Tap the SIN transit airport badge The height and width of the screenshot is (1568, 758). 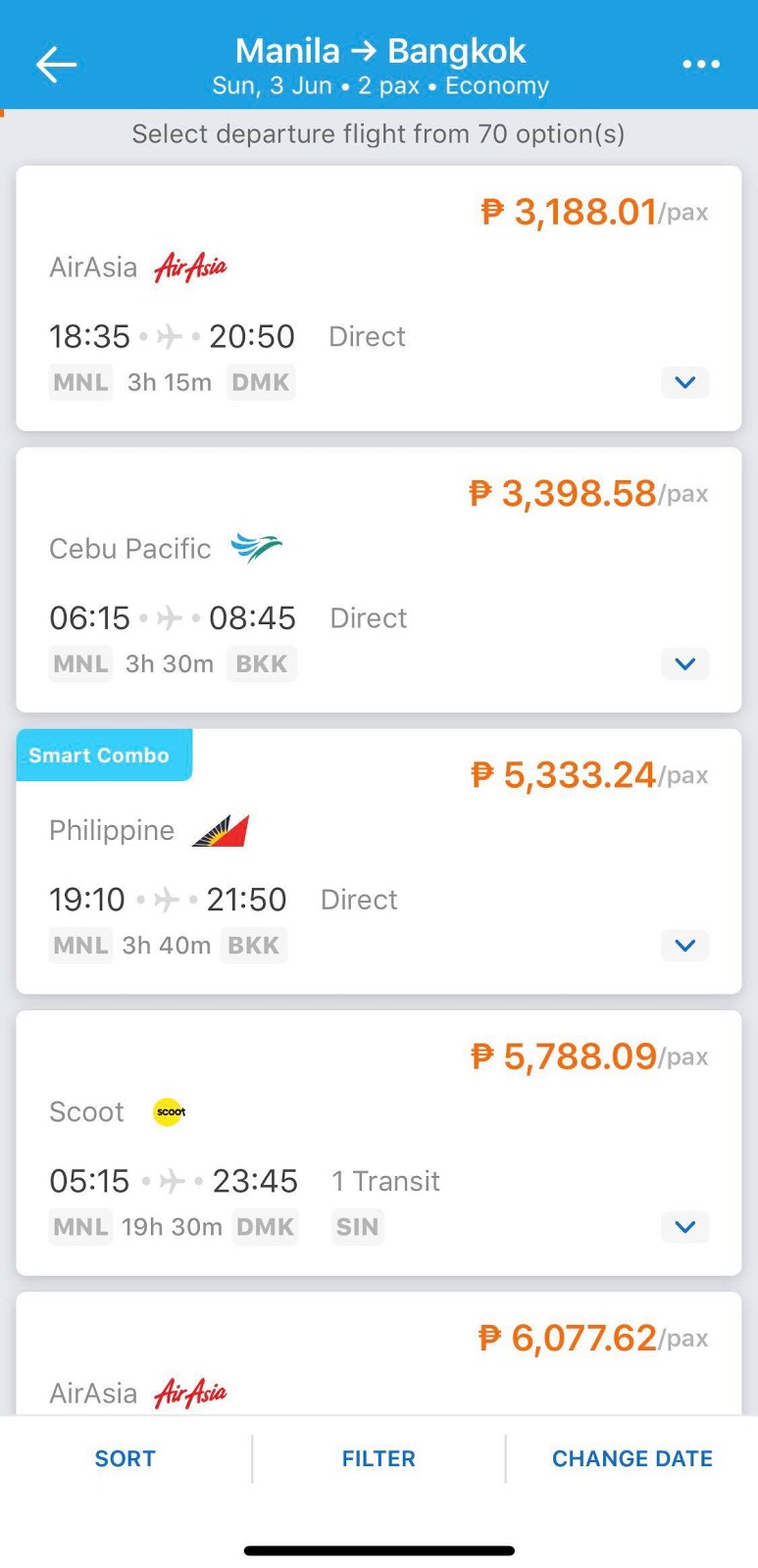click(x=357, y=1227)
